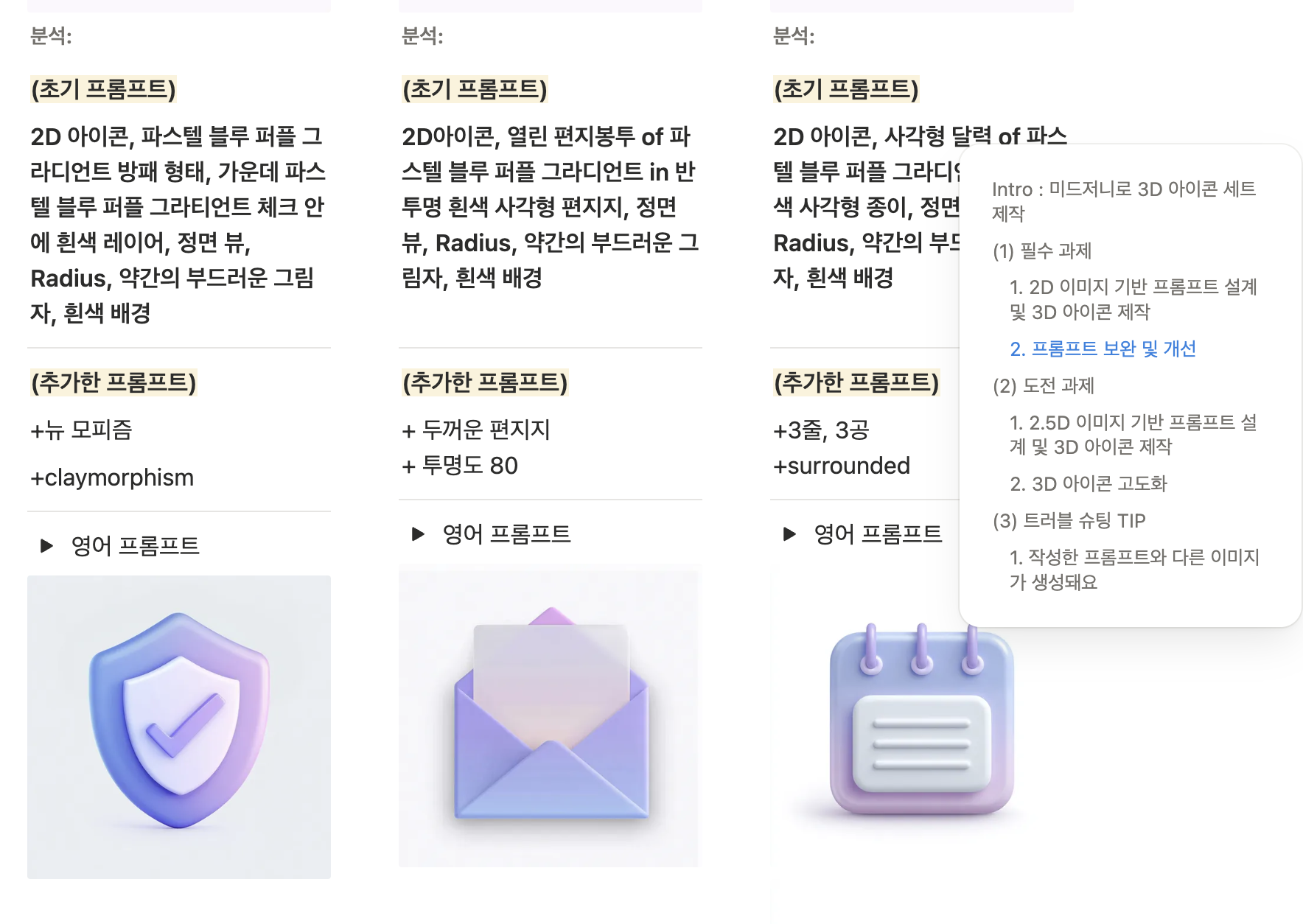Expand 영어 프롬프트 under the calendar column
The width and height of the screenshot is (1303, 924).
tap(789, 534)
